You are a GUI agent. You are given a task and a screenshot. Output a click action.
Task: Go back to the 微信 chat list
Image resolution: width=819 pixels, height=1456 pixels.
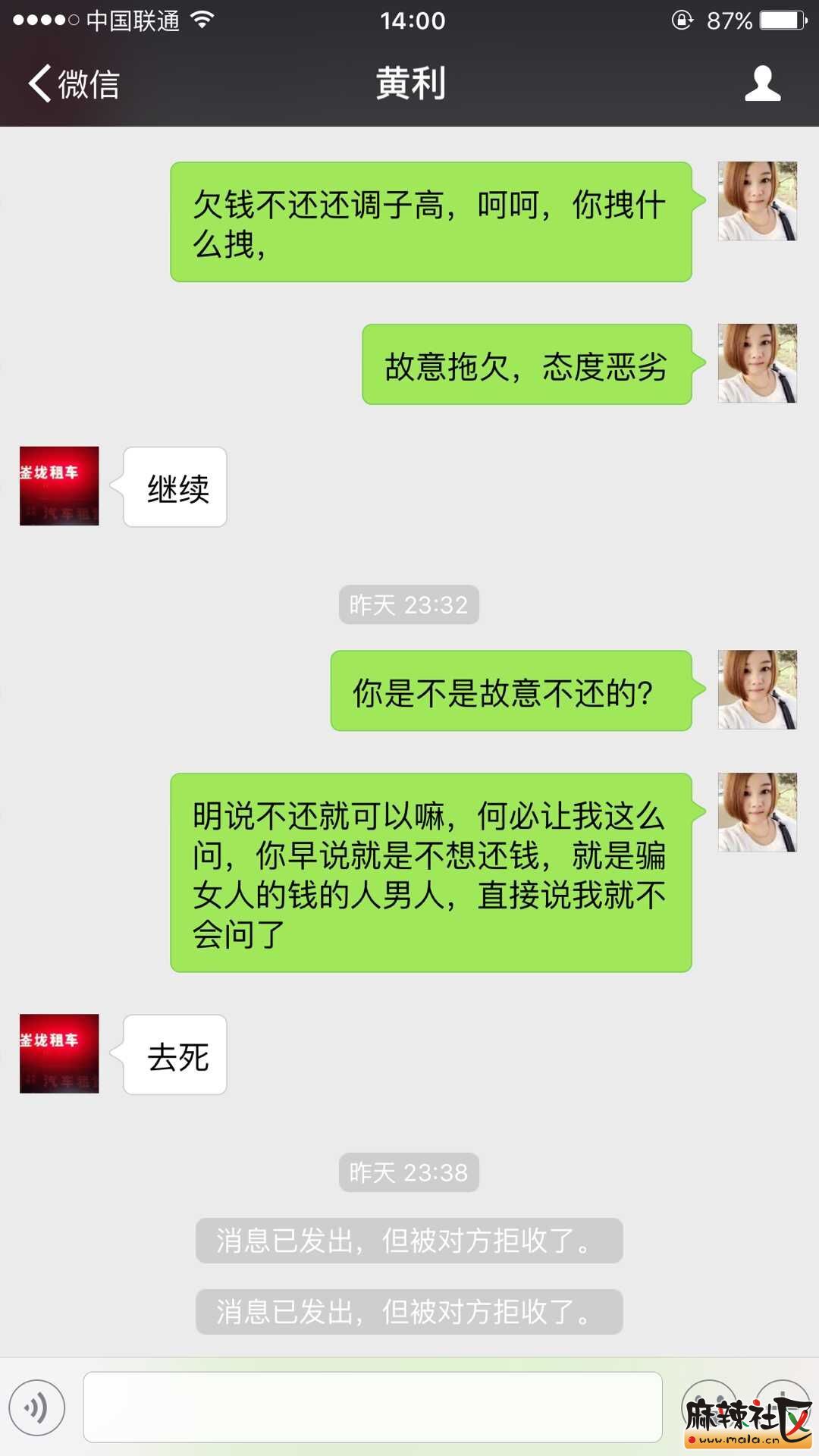point(74,83)
